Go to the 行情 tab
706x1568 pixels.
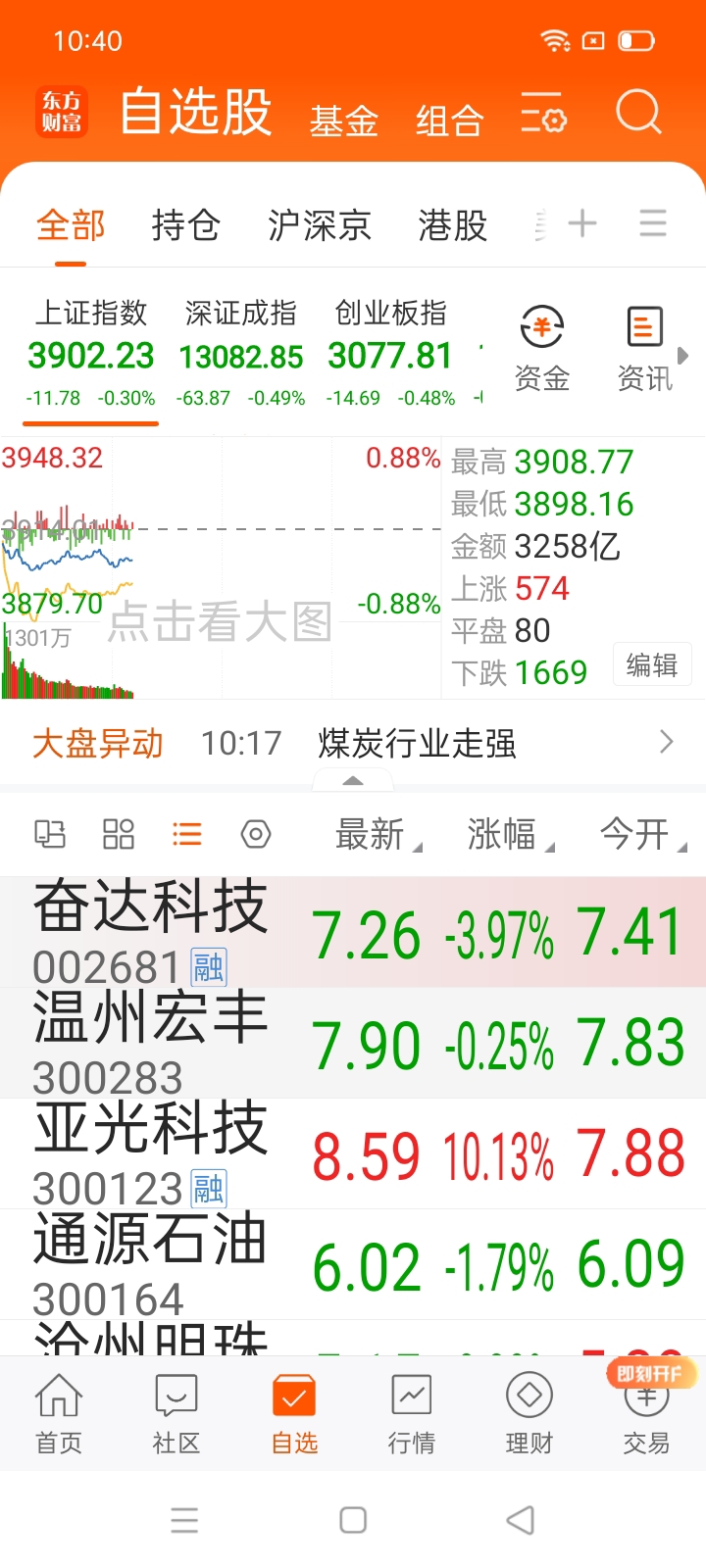point(412,1413)
